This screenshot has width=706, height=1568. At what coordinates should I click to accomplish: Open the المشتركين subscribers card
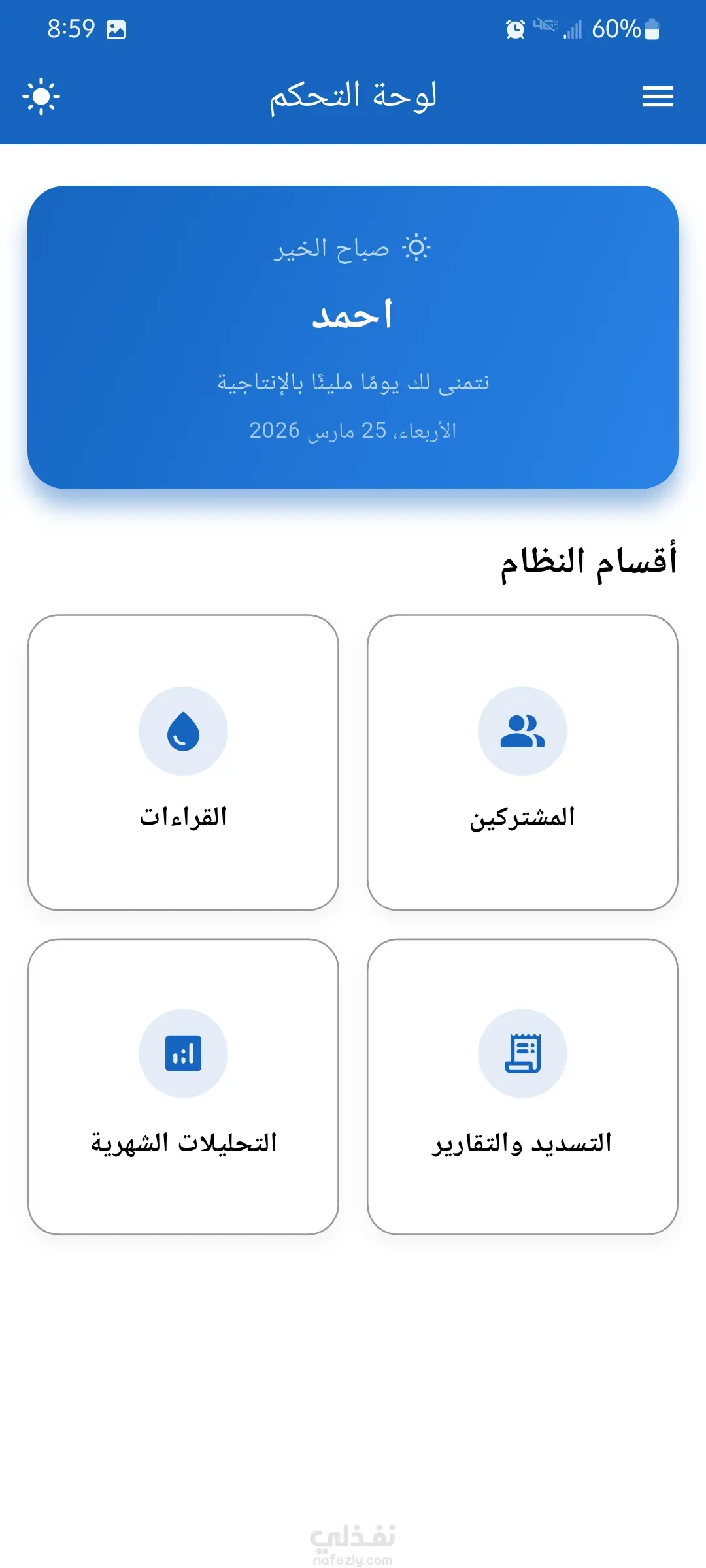point(522,762)
